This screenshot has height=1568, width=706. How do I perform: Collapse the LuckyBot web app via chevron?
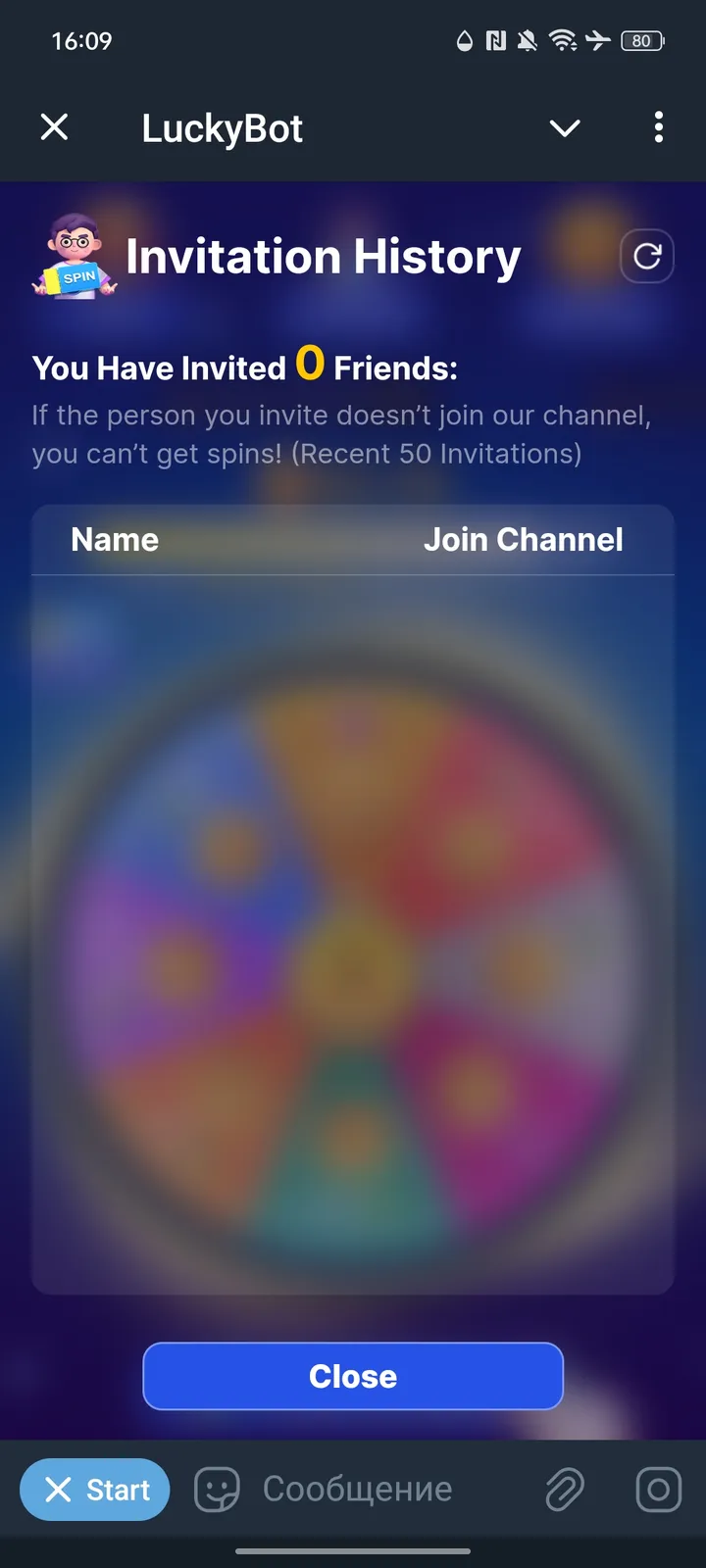(565, 127)
